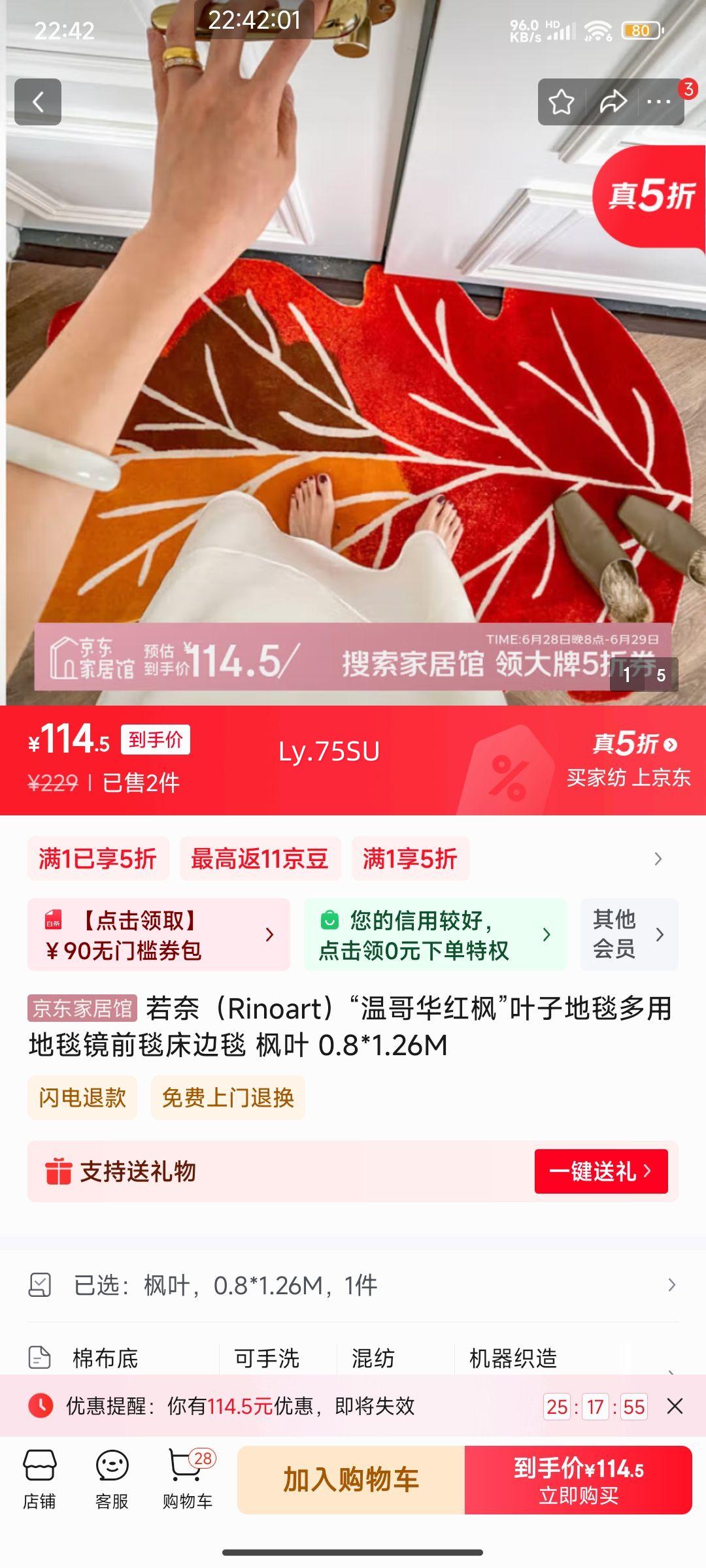Tap the 一键送礼 gift button
The height and width of the screenshot is (1568, 706).
click(x=601, y=1171)
